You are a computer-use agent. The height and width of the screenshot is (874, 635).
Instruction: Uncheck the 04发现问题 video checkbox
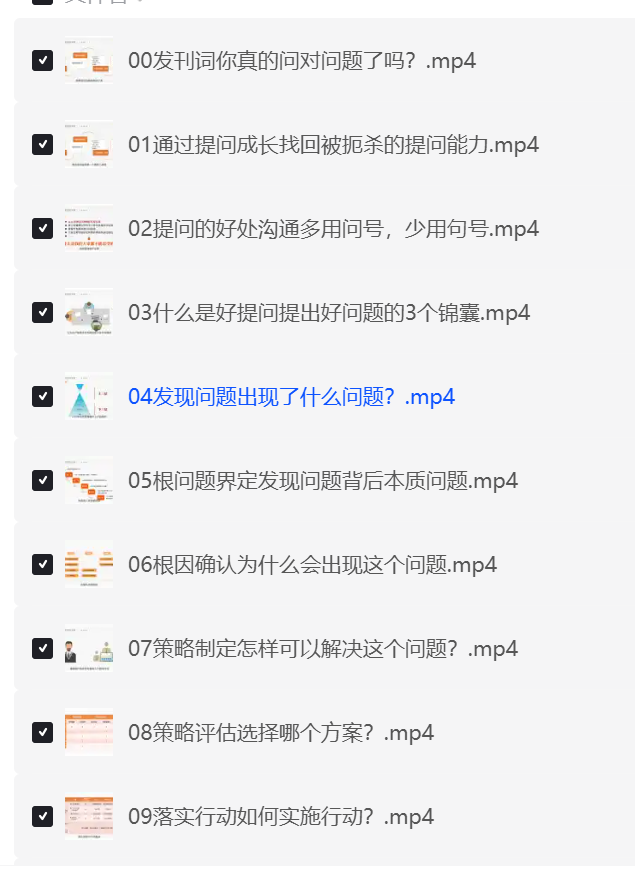[x=42, y=397]
